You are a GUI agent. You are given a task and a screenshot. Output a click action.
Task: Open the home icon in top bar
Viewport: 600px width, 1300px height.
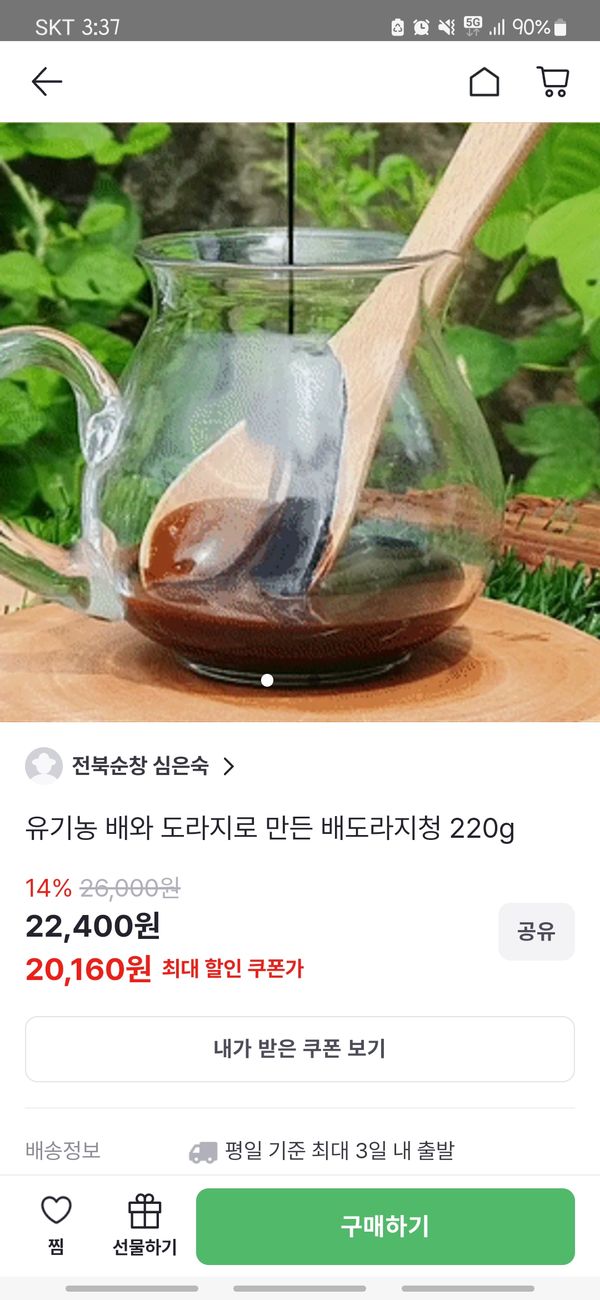[484, 82]
